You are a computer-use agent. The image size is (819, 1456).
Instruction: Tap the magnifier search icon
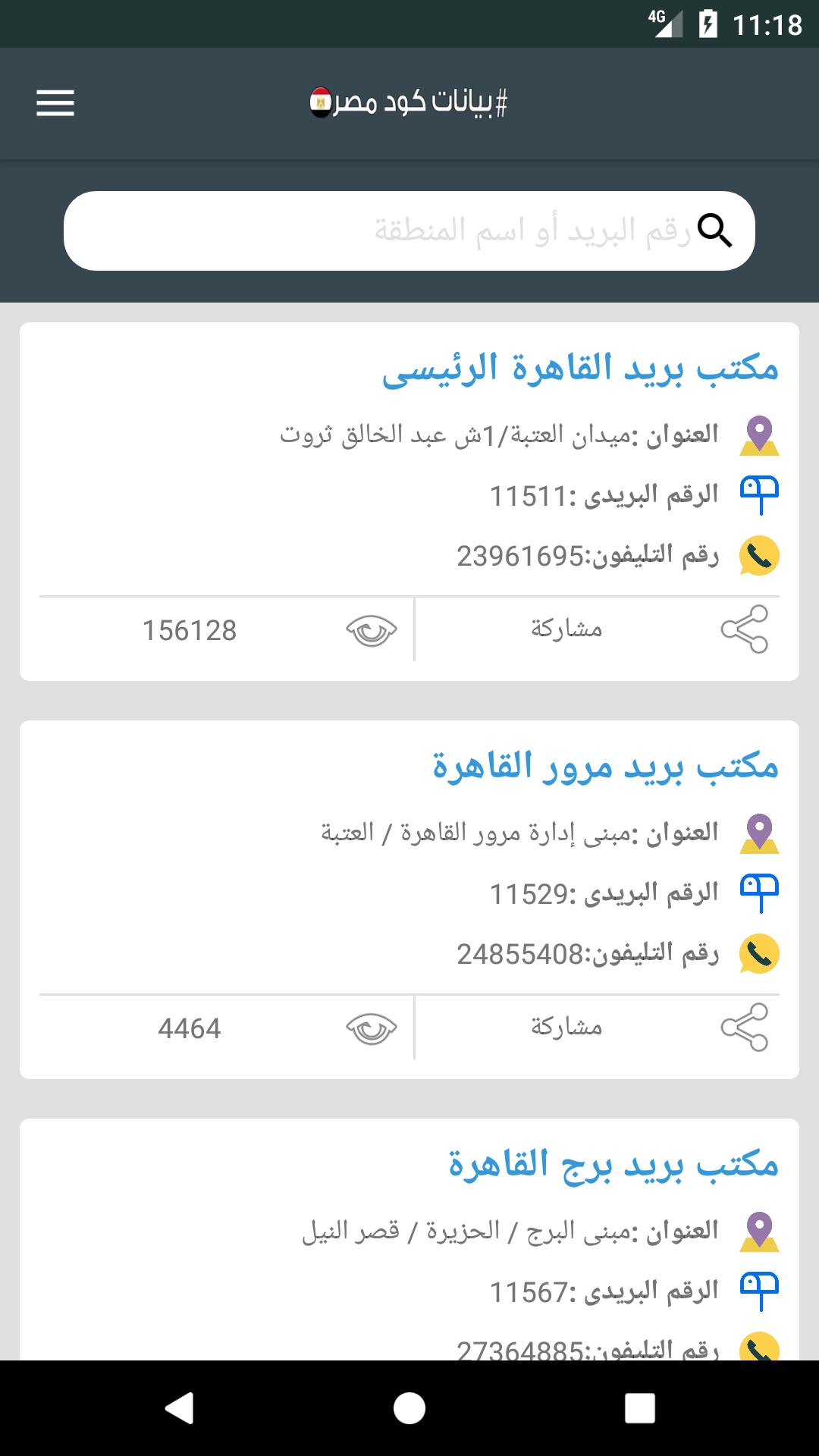coord(714,231)
